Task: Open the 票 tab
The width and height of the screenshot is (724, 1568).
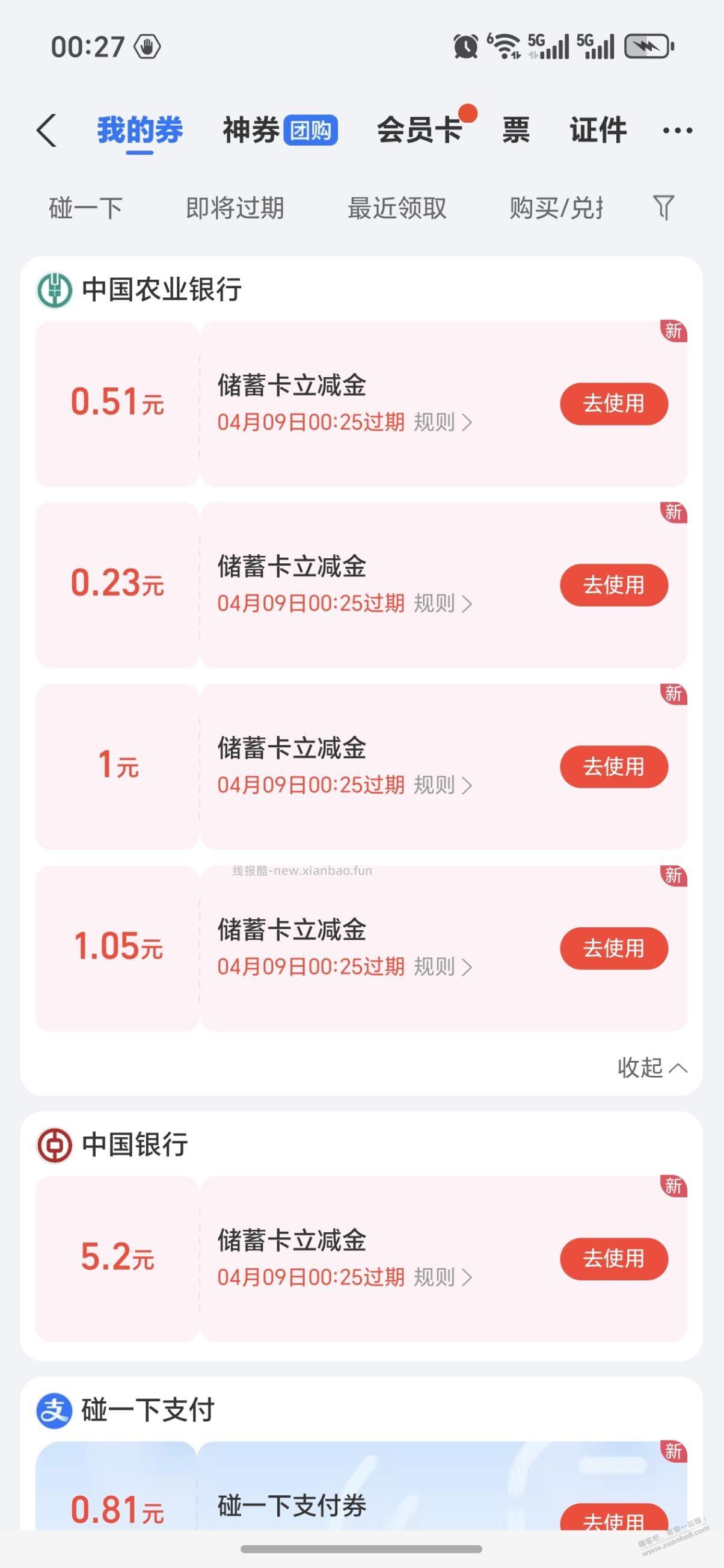Action: point(514,129)
